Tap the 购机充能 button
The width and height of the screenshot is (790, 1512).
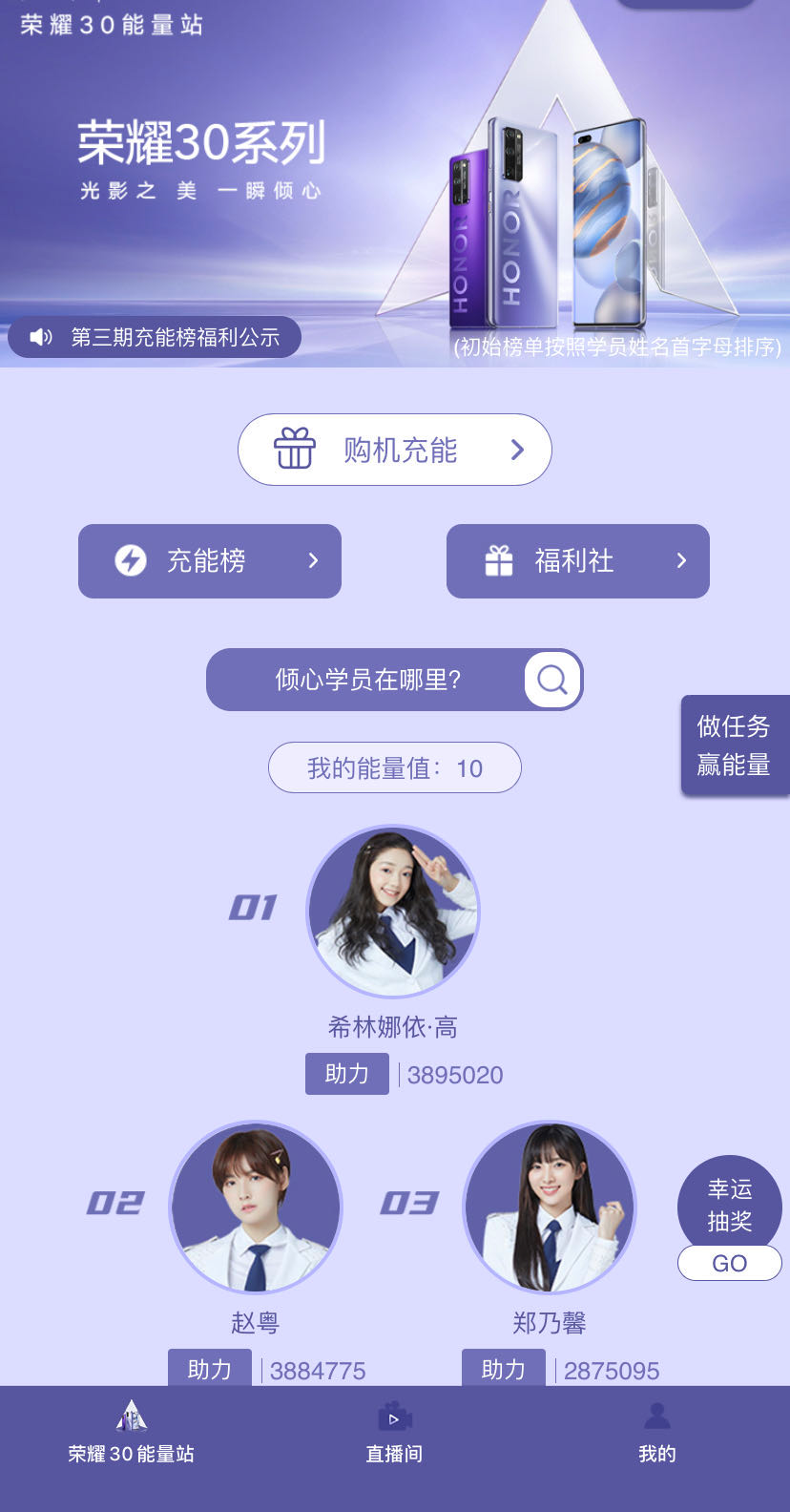(395, 450)
